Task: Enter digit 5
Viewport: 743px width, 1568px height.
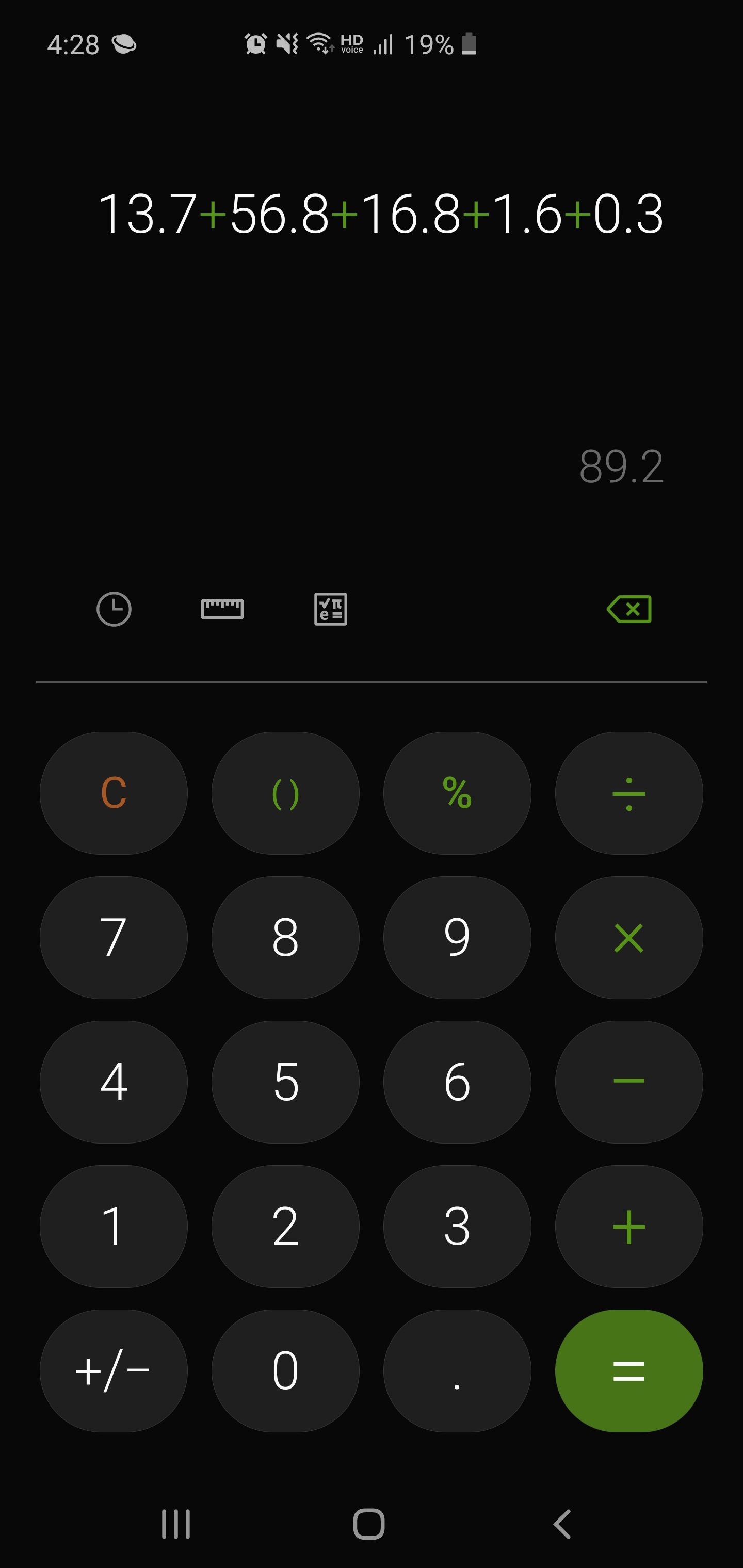Action: pyautogui.click(x=286, y=1082)
